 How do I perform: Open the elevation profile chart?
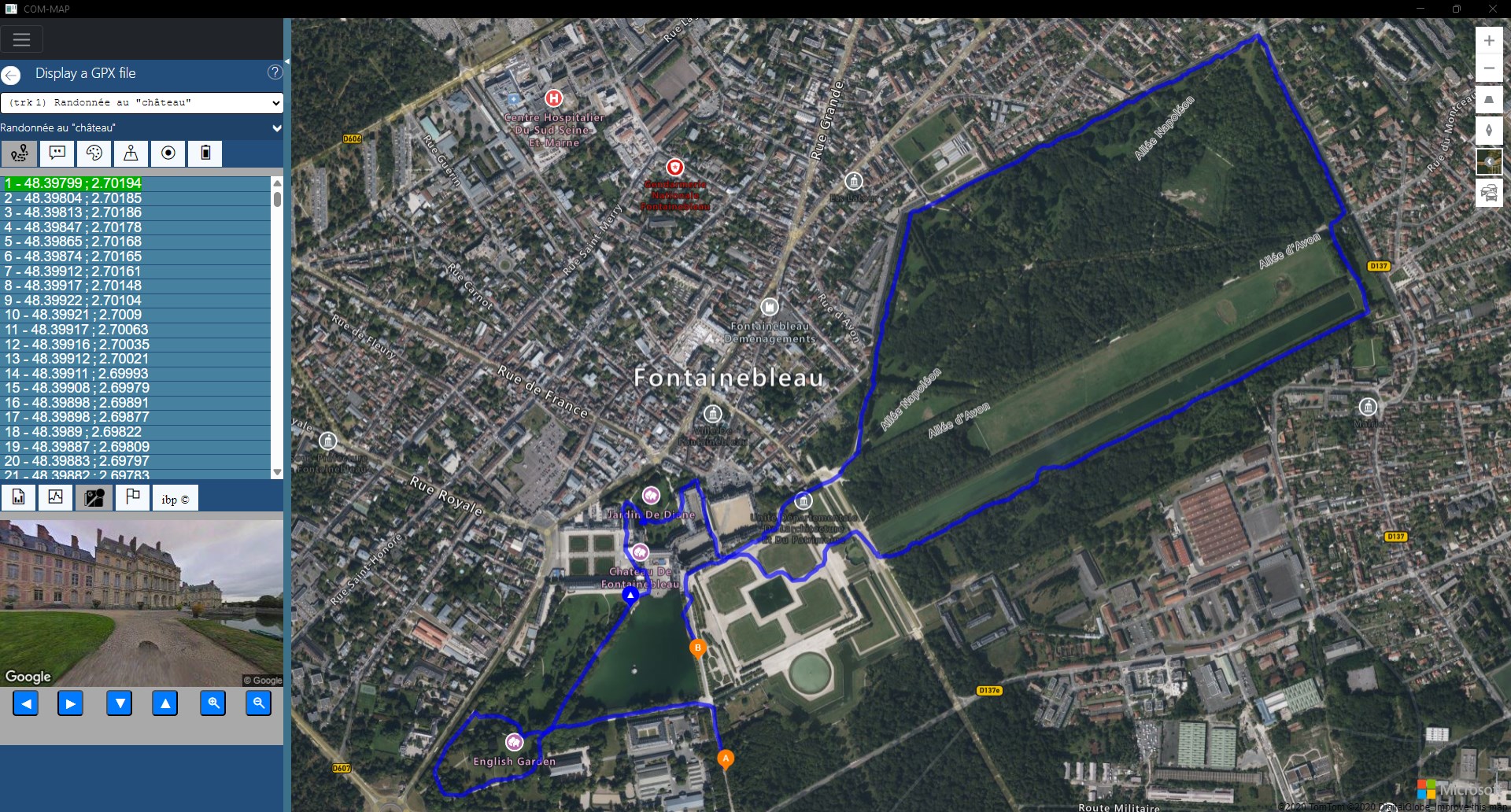click(56, 498)
